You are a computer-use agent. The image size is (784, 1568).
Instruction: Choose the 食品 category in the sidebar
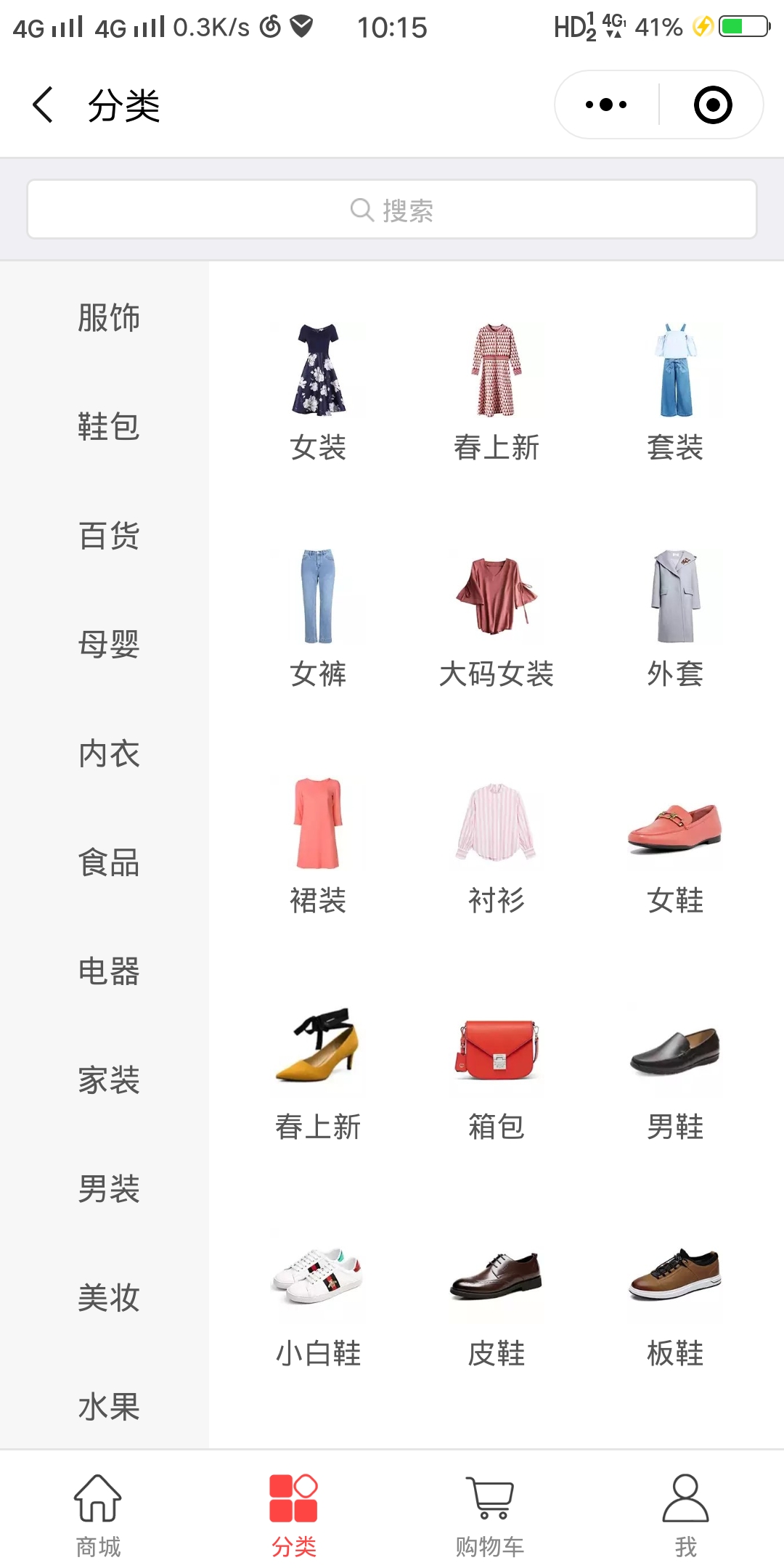pos(108,862)
